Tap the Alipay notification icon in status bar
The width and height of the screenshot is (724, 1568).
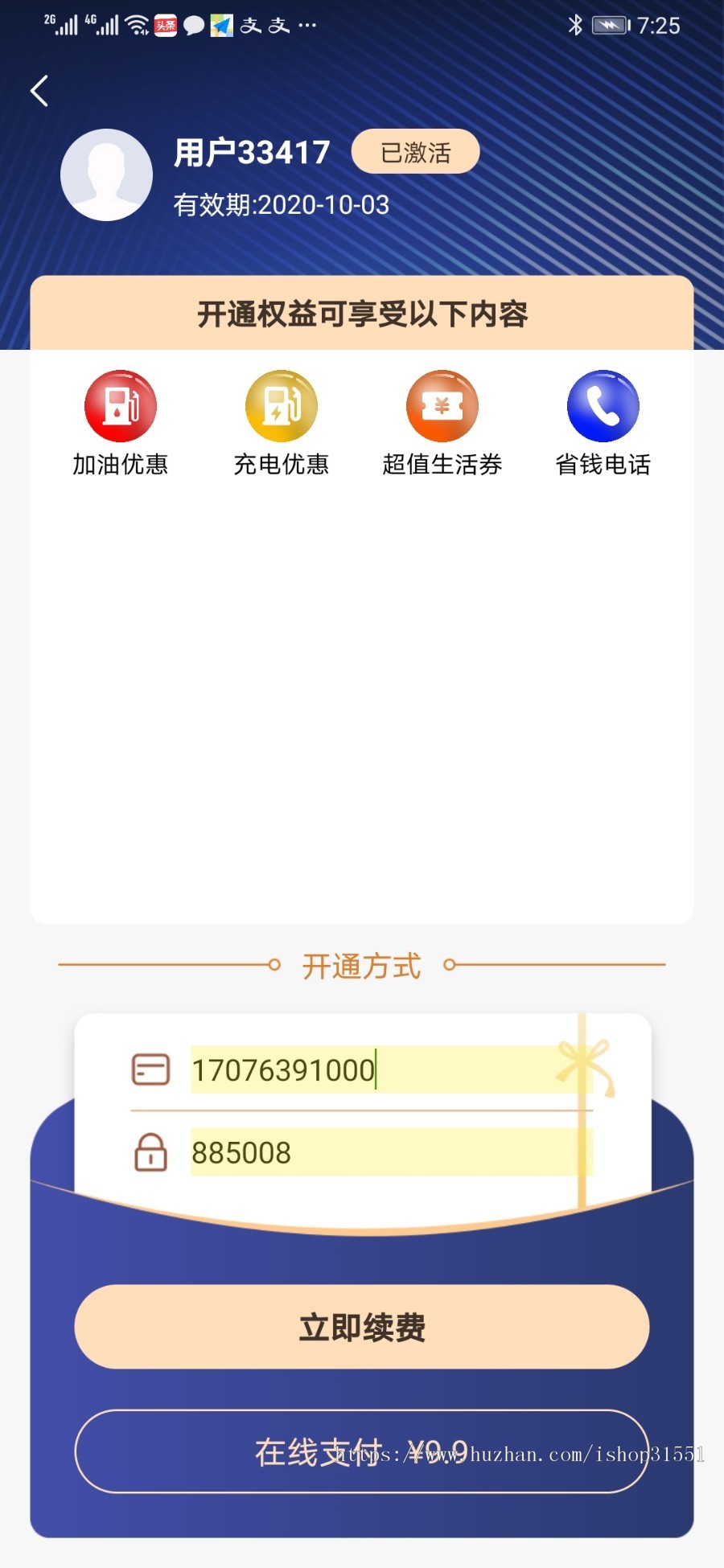click(250, 25)
